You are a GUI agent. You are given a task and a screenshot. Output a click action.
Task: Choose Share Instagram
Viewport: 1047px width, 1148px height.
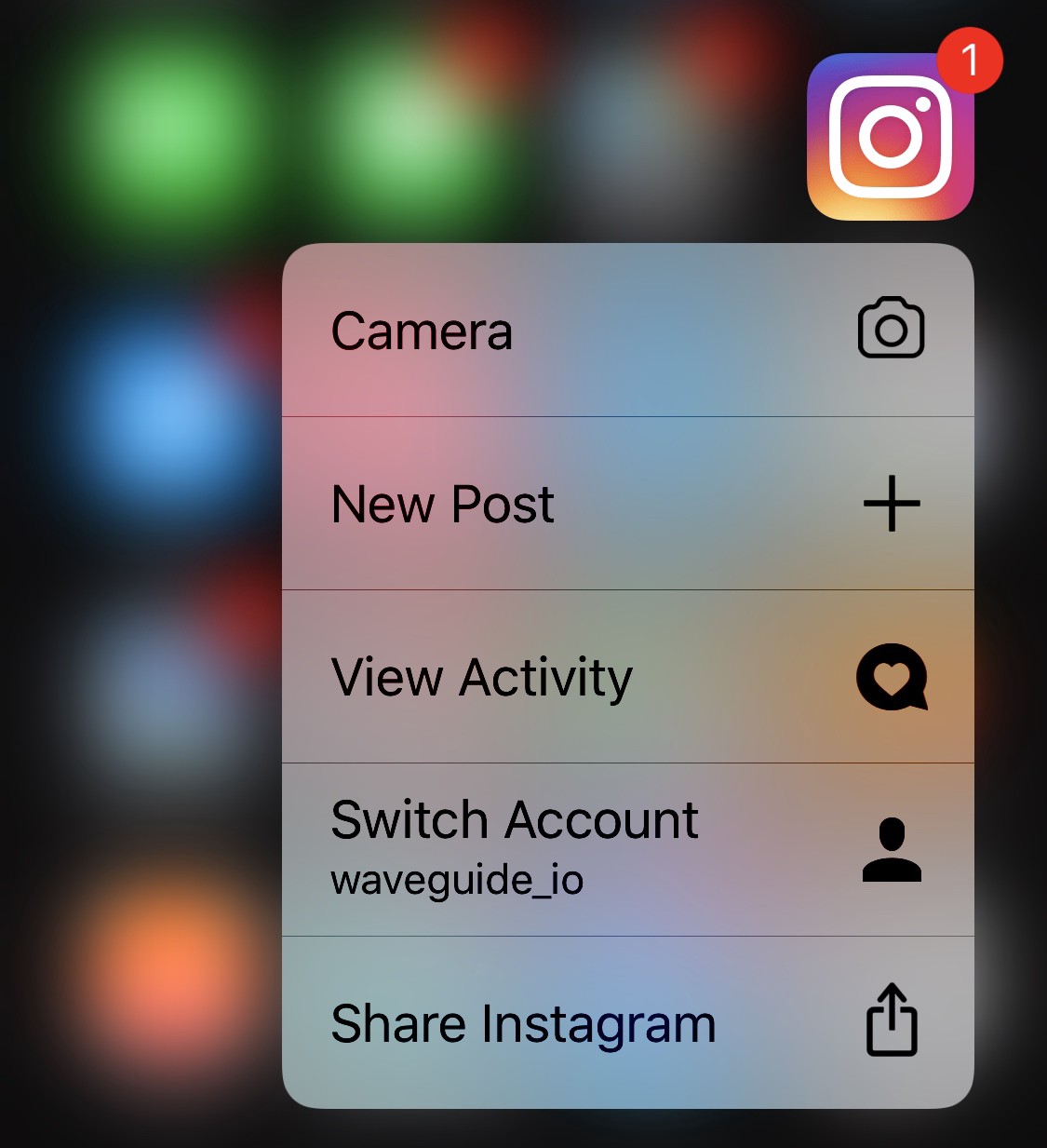click(627, 1022)
